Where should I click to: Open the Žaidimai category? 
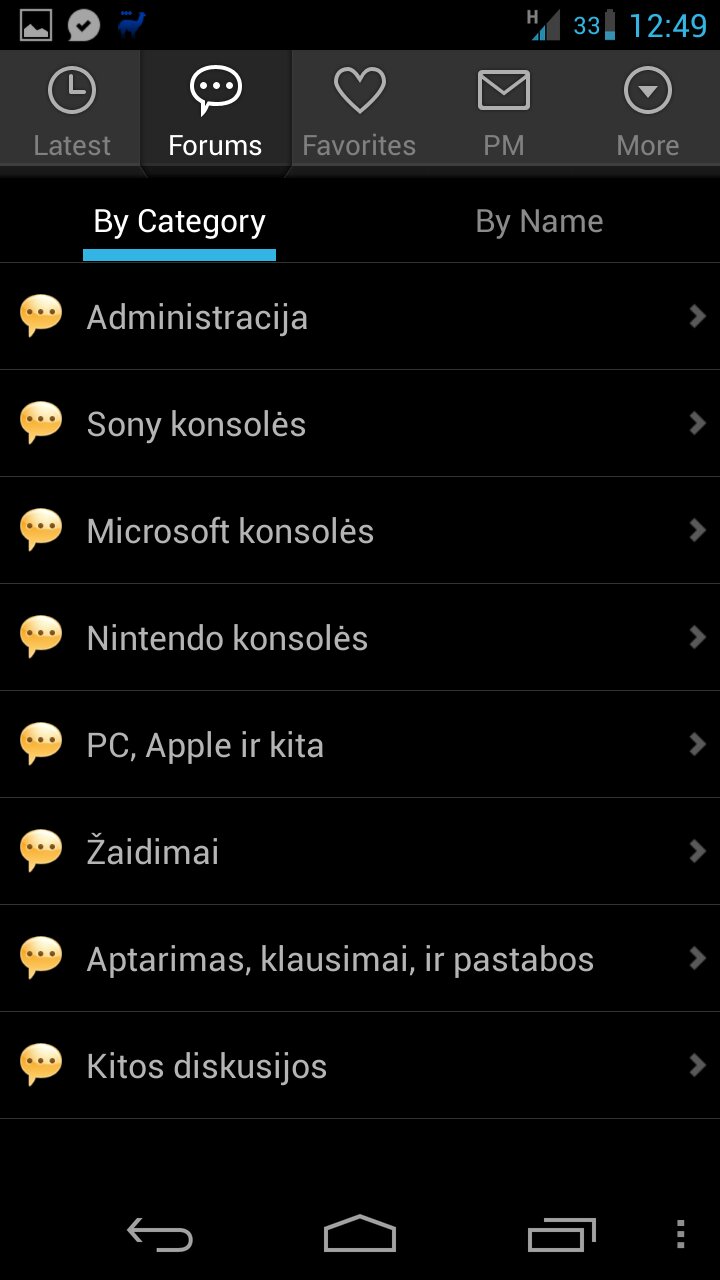360,852
